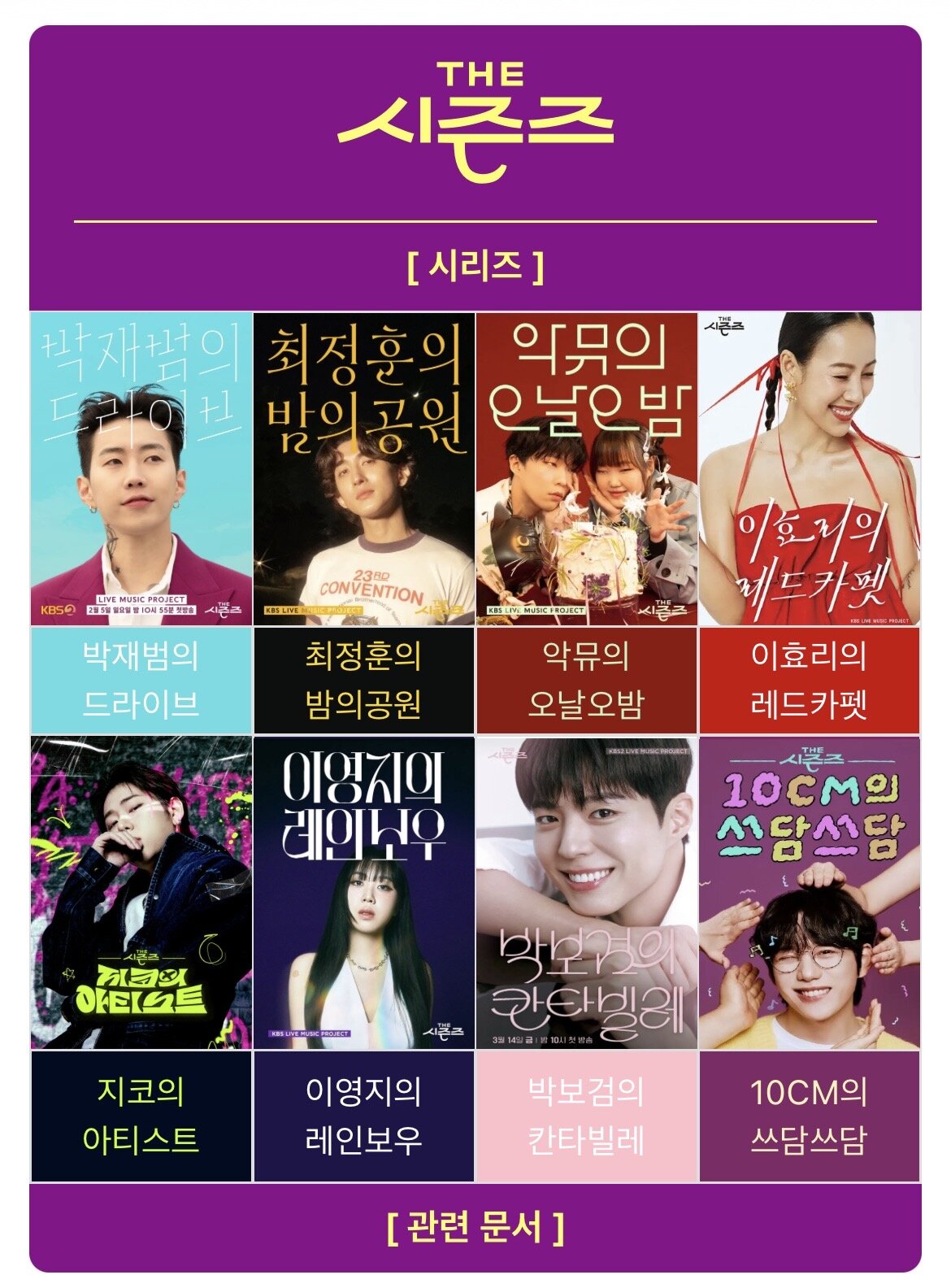This screenshot has width=951, height=1288.
Task: Open the 박재범의 드라이브 link
Action: 141,680
